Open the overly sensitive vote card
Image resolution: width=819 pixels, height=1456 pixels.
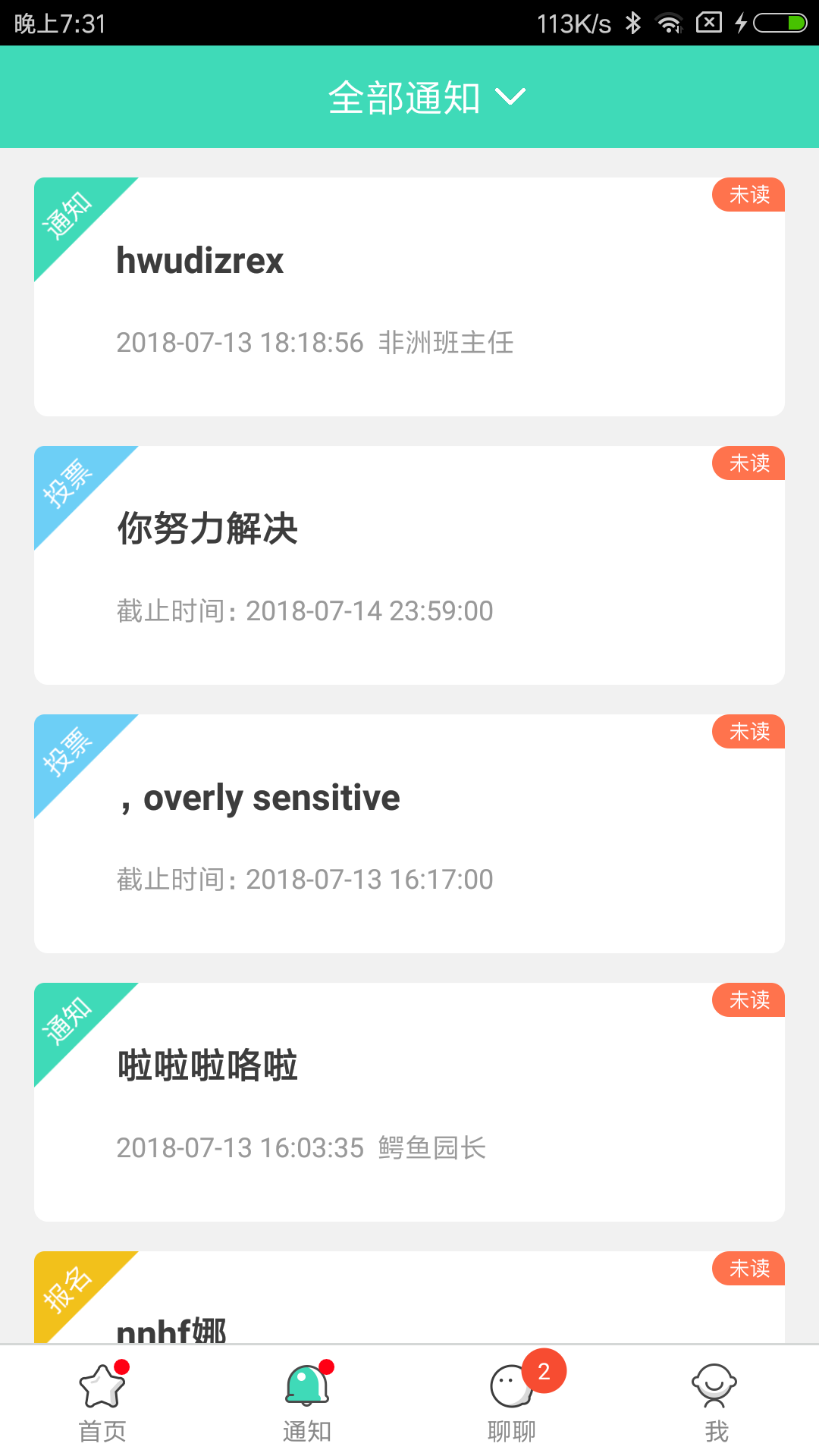coord(409,833)
